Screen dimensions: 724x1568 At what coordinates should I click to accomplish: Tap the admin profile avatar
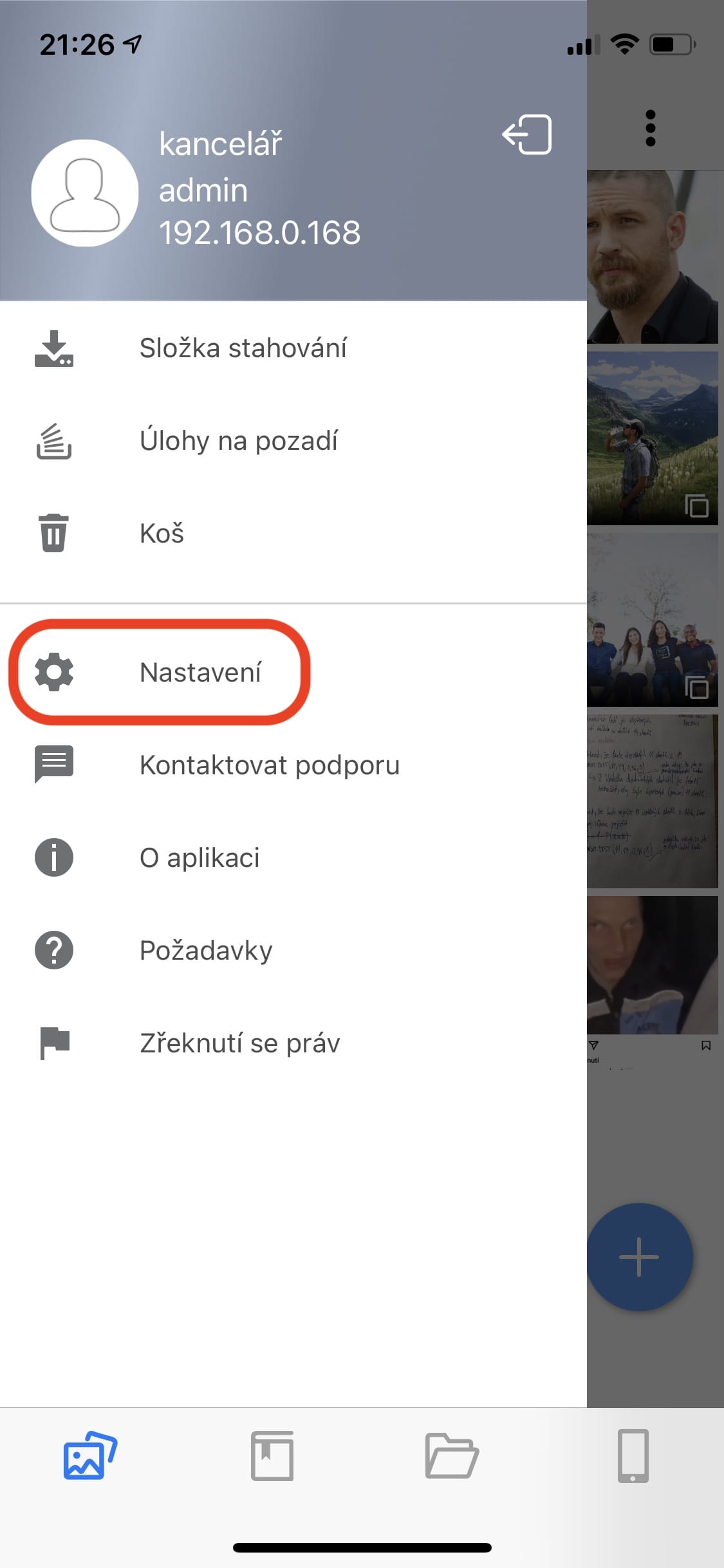pyautogui.click(x=85, y=192)
